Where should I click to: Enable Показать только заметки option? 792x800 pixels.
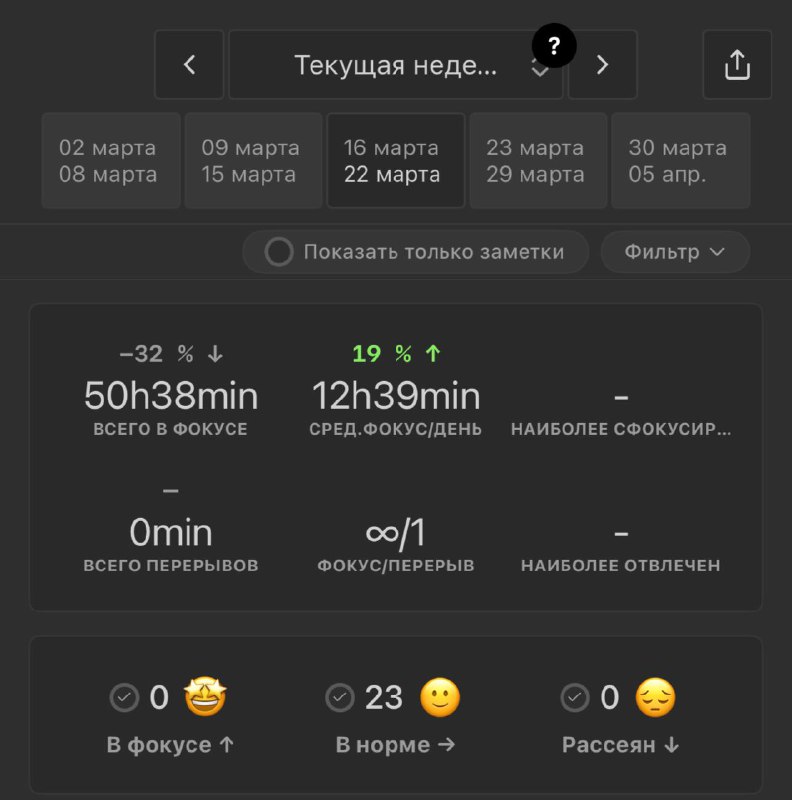tap(279, 252)
